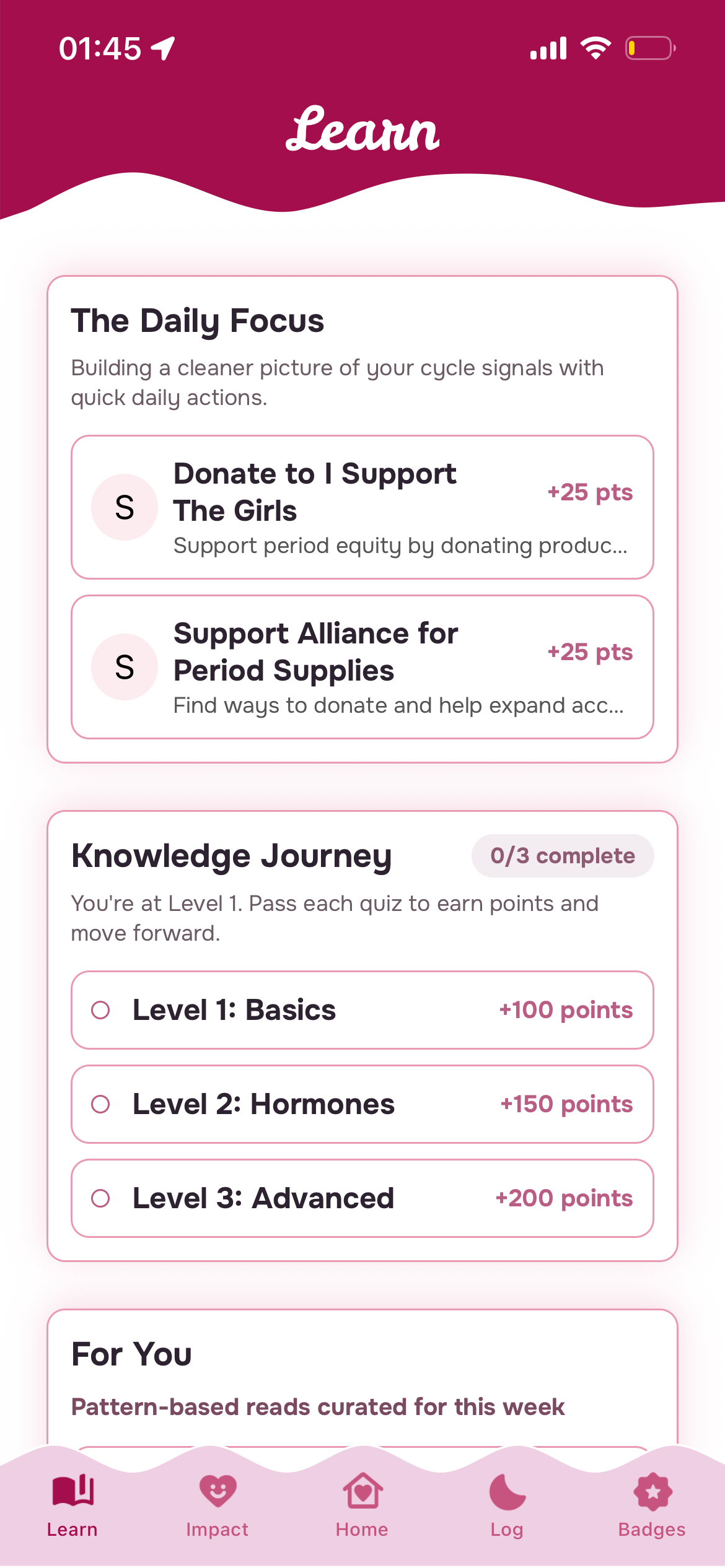Screen dimensions: 725x1568
Task: Switch to the Badges tab
Action: click(652, 1505)
